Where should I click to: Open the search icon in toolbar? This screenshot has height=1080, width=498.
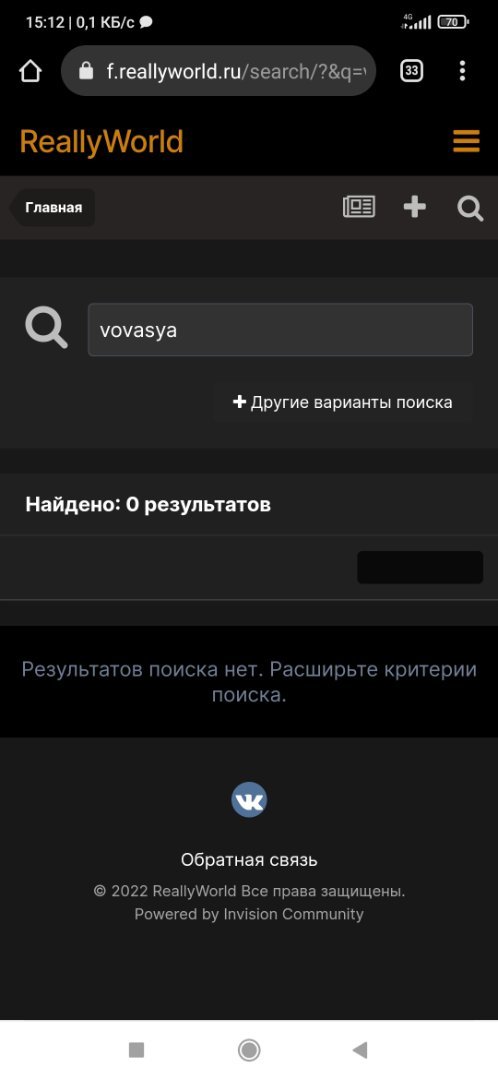tap(470, 207)
